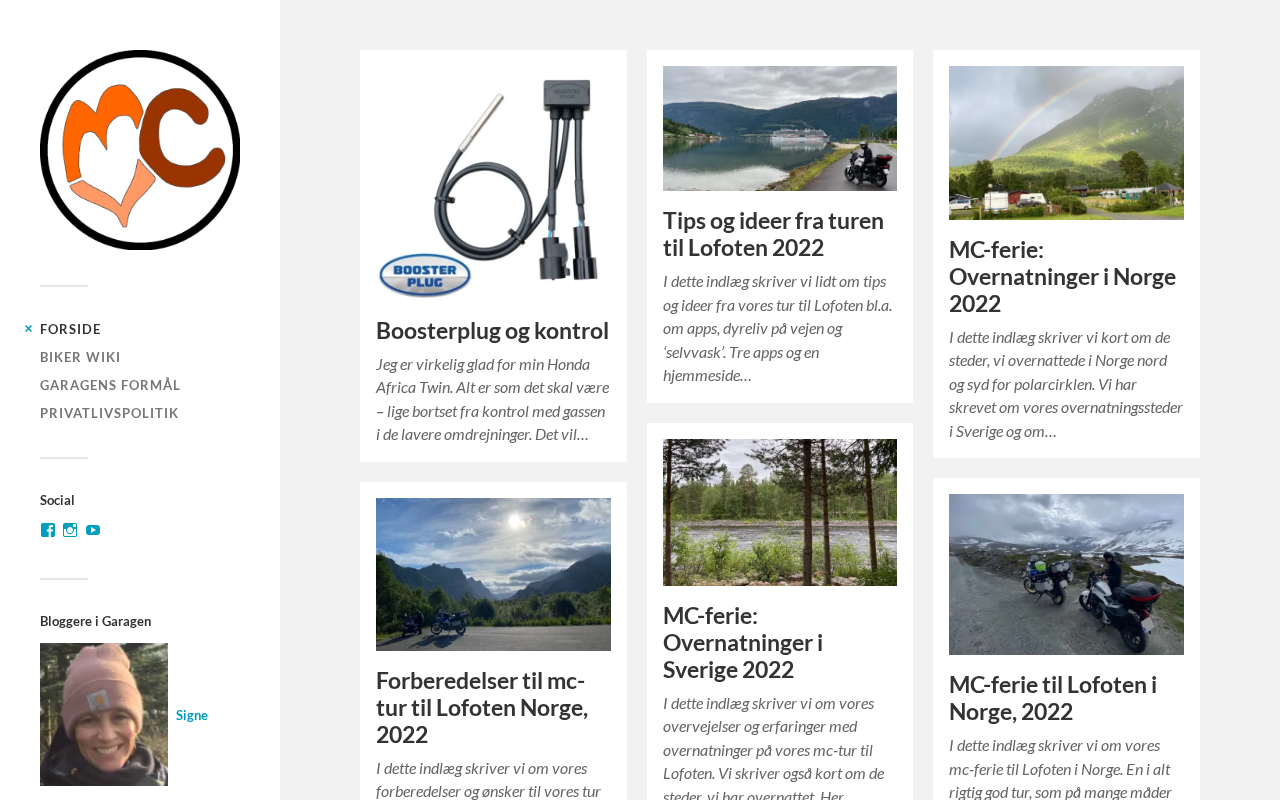Read Tips og ideer fra turen til Lofoten
Image resolution: width=1280 pixels, height=800 pixels.
(773, 234)
